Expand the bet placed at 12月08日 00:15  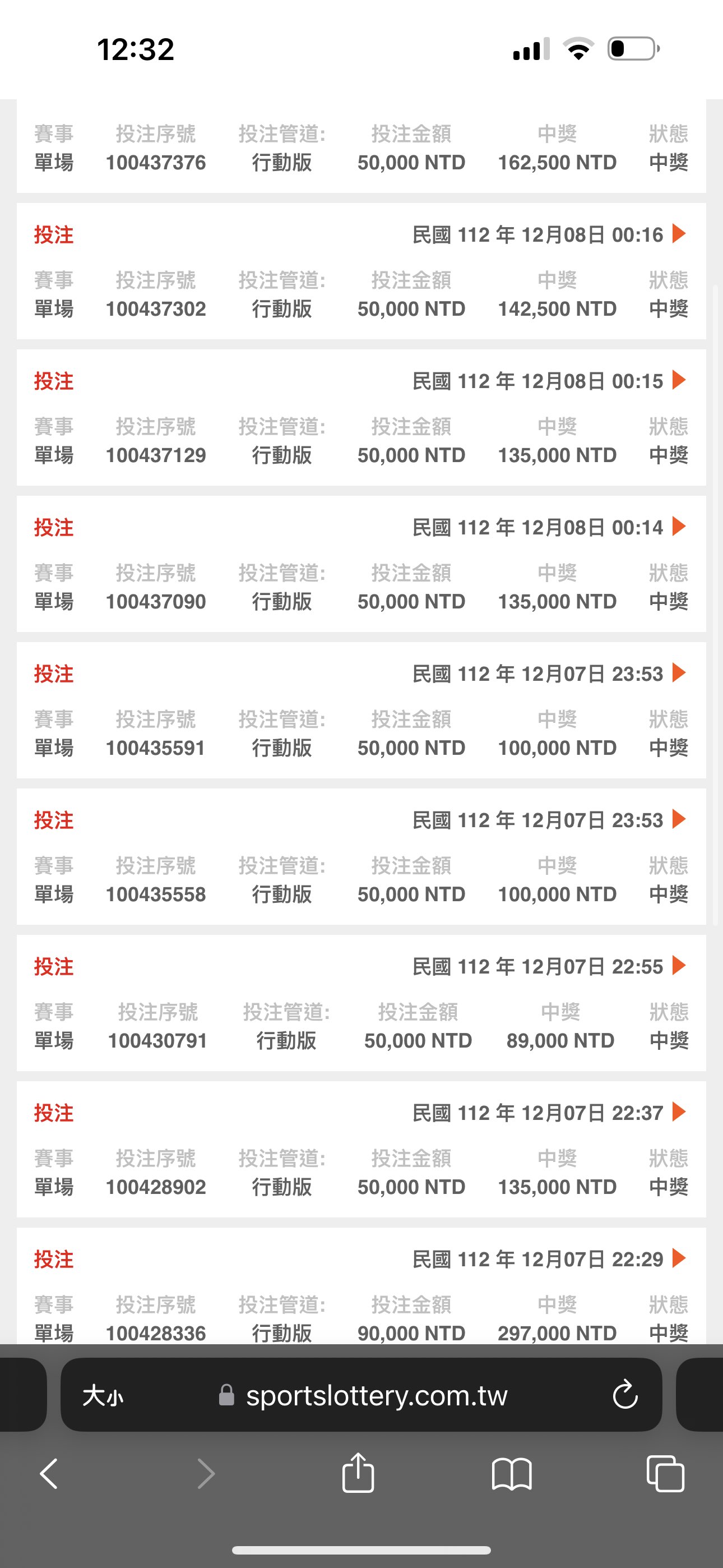point(679,380)
